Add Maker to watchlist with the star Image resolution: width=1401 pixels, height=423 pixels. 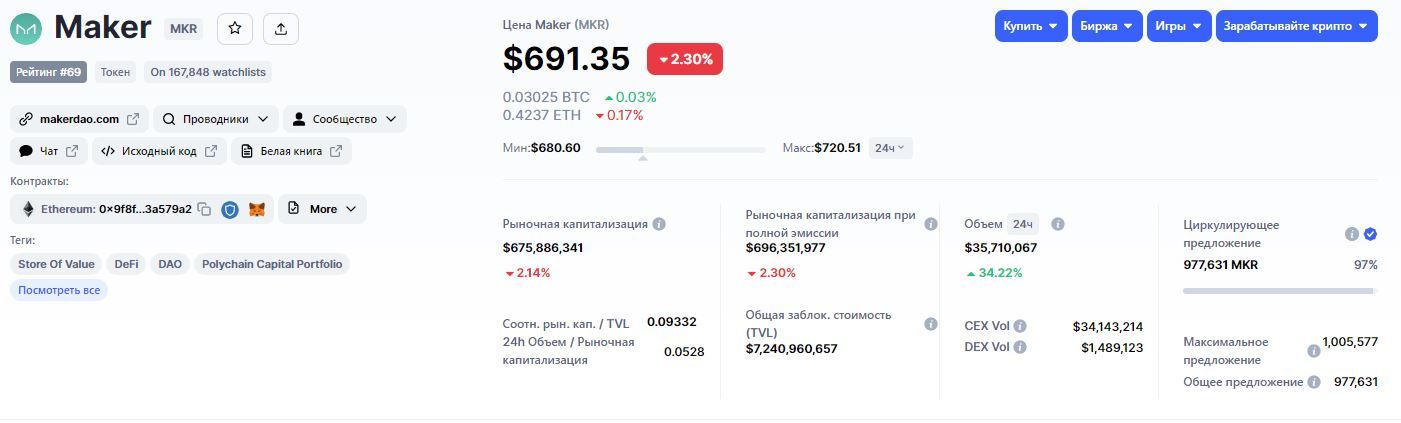point(235,29)
